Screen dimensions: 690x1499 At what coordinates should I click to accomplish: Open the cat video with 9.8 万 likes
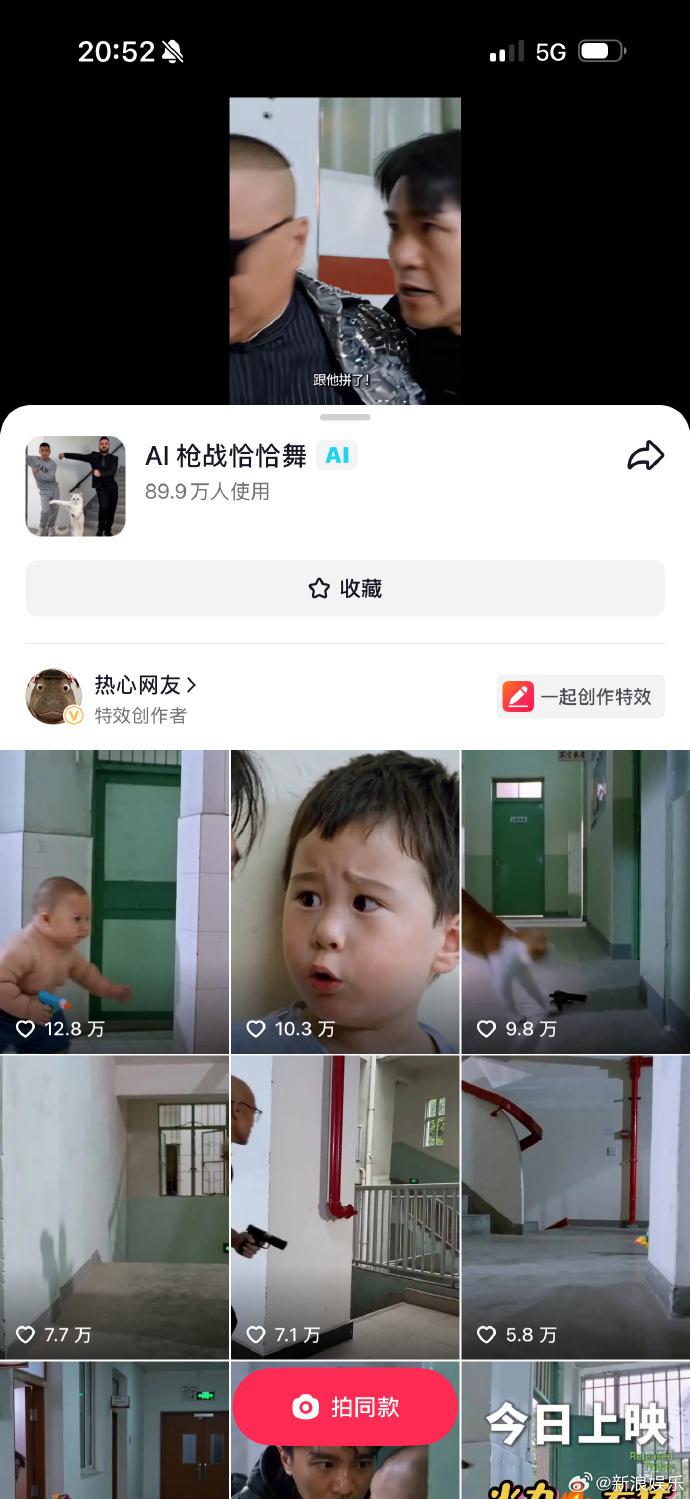click(x=575, y=900)
